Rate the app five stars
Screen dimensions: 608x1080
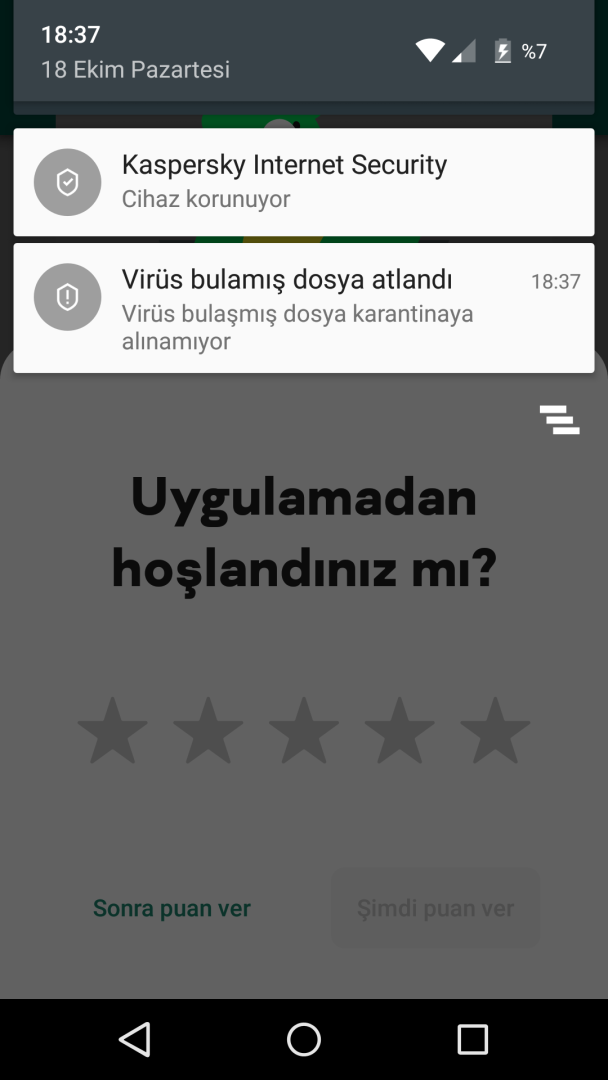click(495, 731)
